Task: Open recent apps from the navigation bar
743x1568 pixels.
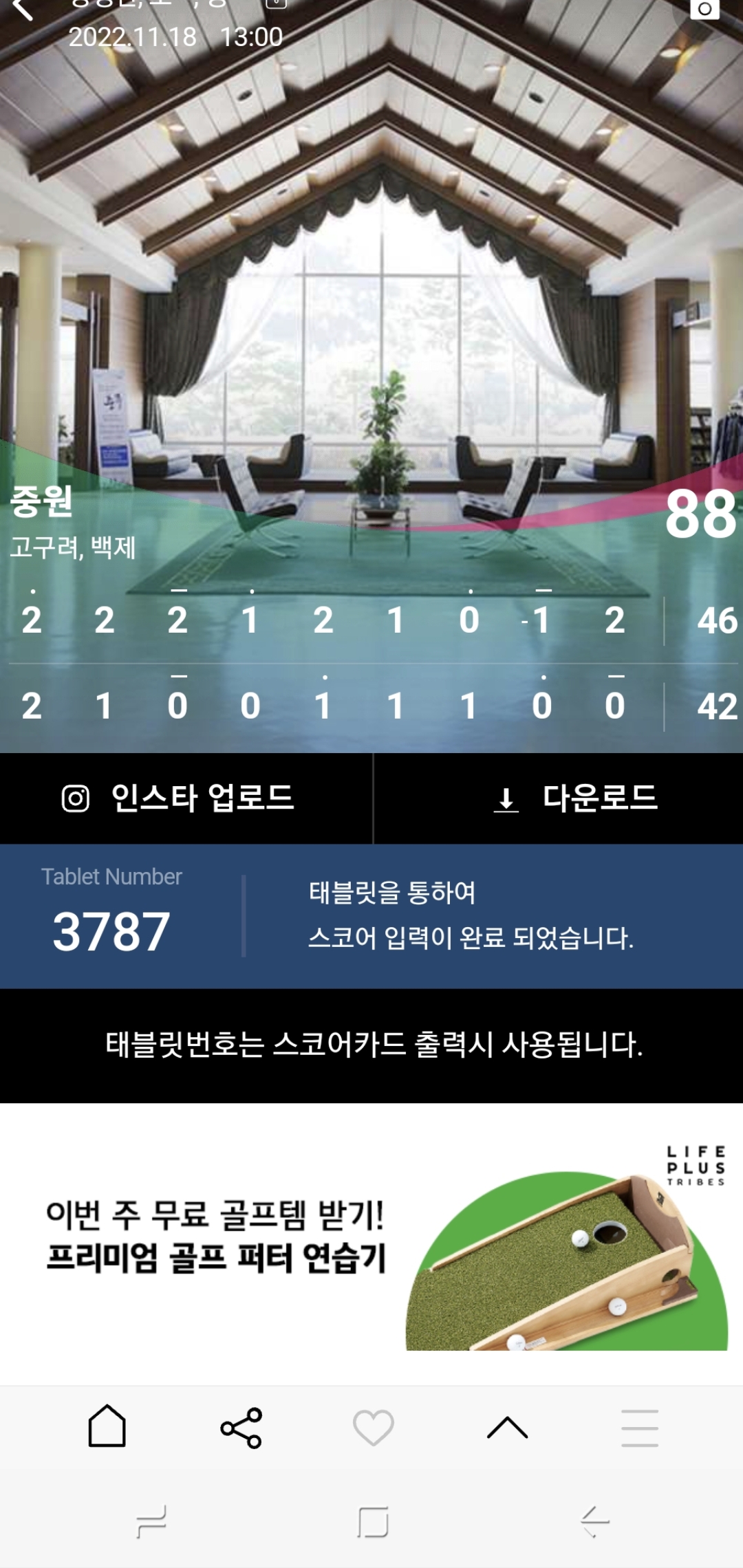Action: [151, 1521]
